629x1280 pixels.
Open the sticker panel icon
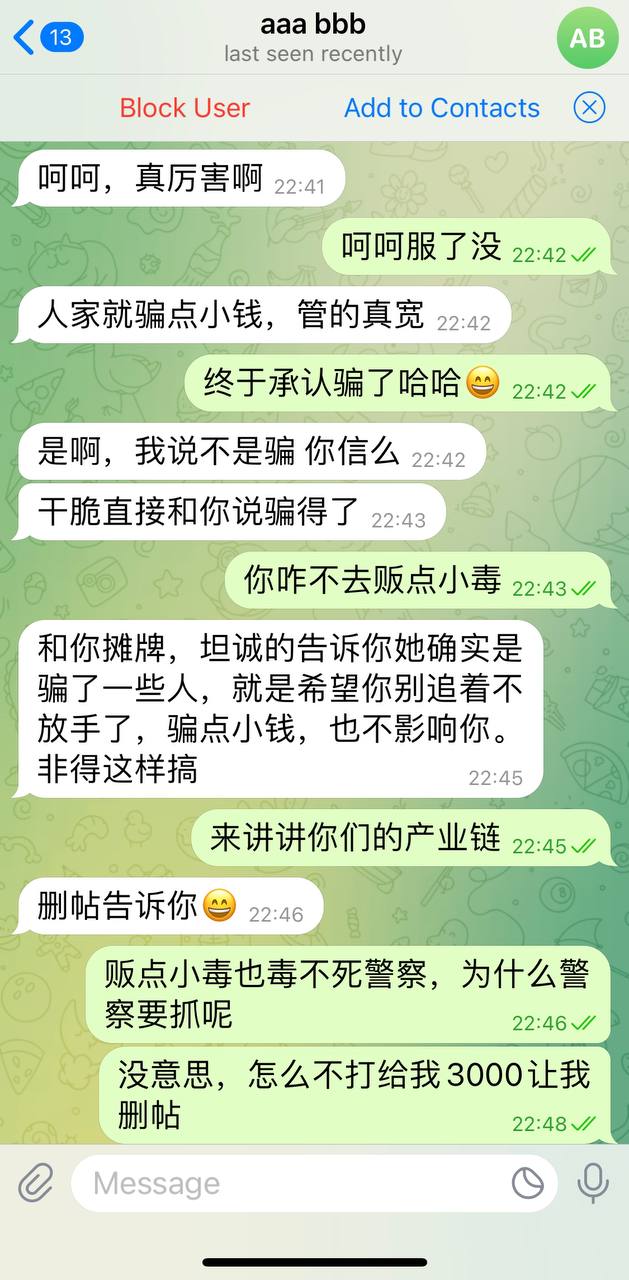pyautogui.click(x=527, y=1184)
